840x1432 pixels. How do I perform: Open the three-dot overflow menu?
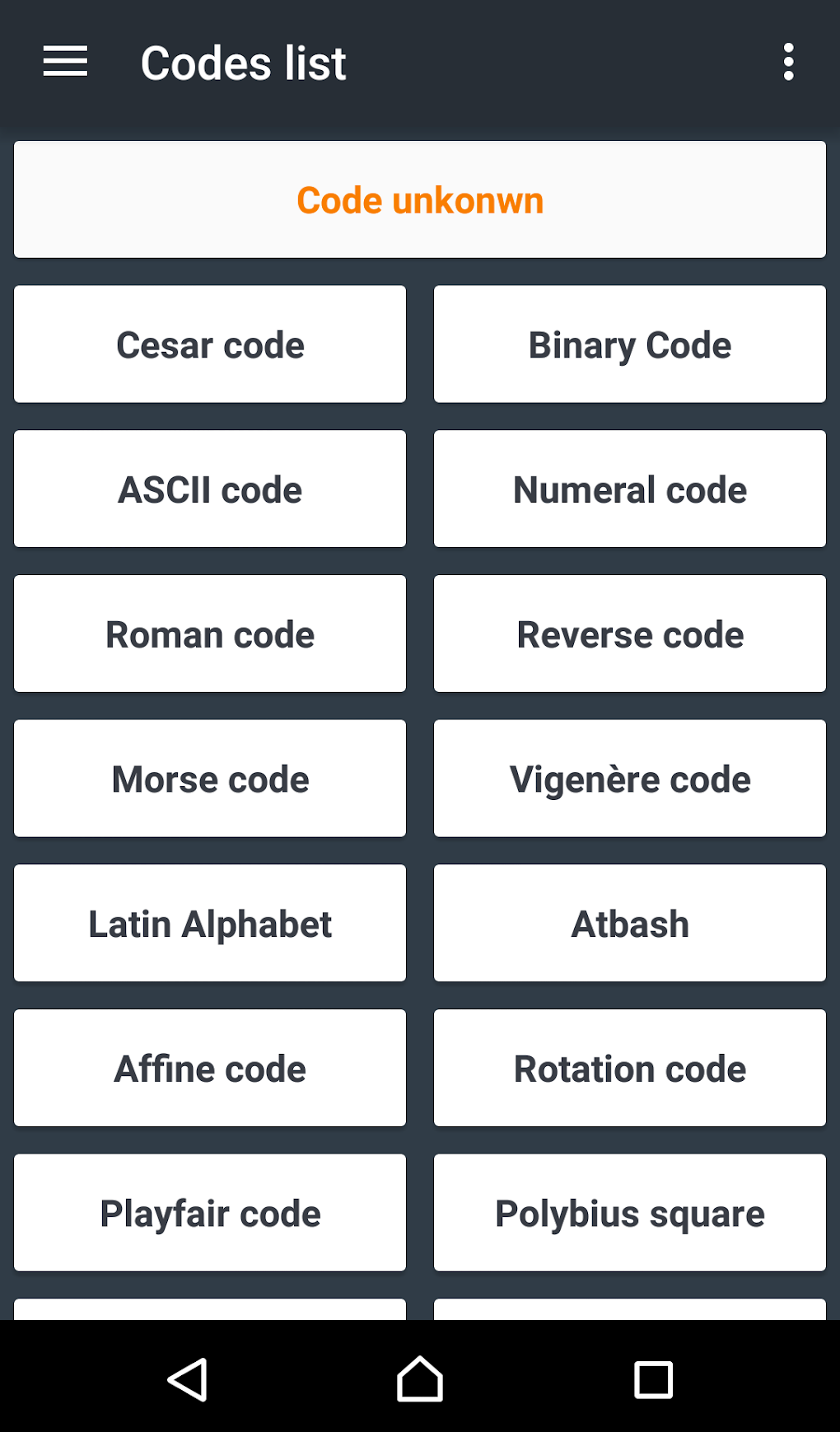tap(787, 63)
